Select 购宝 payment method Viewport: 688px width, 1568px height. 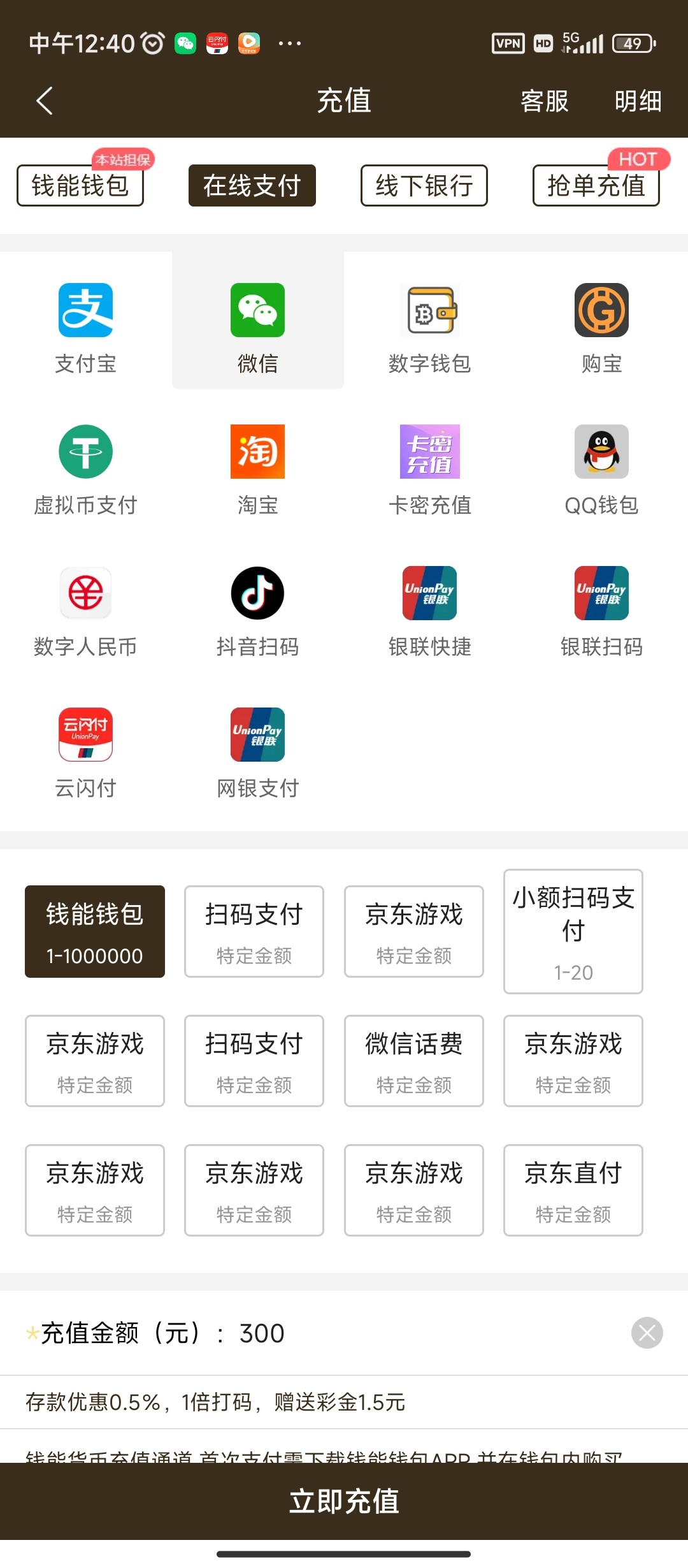[602, 328]
